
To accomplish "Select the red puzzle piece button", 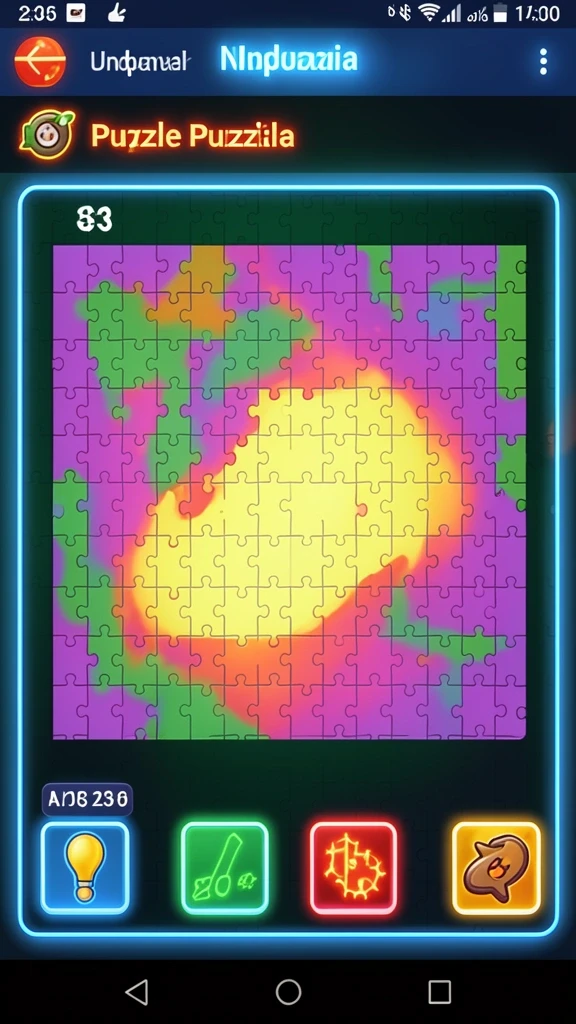I will click(353, 867).
